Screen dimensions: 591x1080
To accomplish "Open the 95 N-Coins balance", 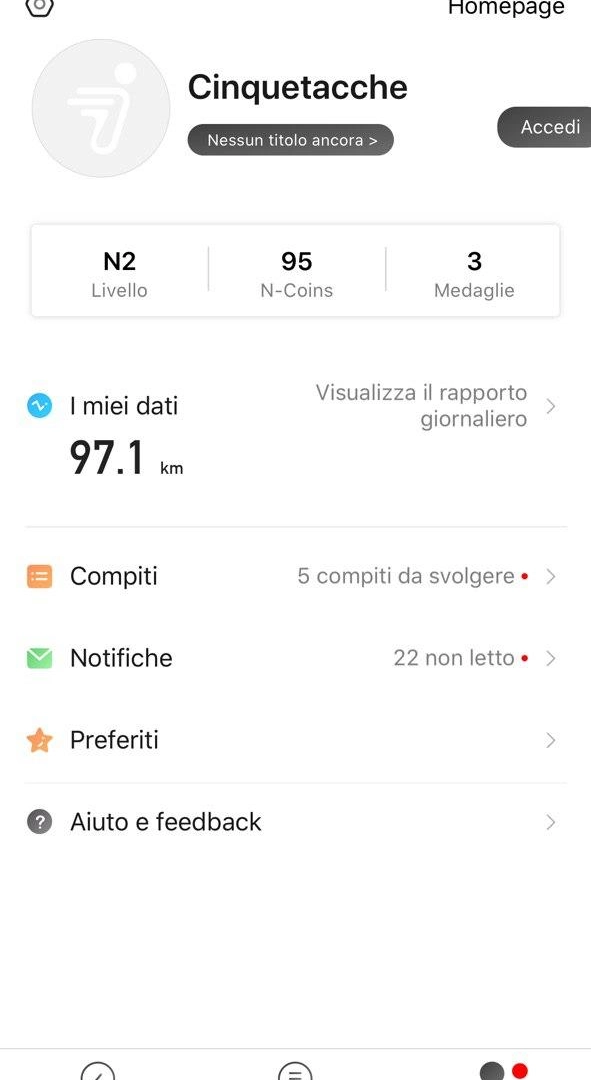I will (x=296, y=273).
